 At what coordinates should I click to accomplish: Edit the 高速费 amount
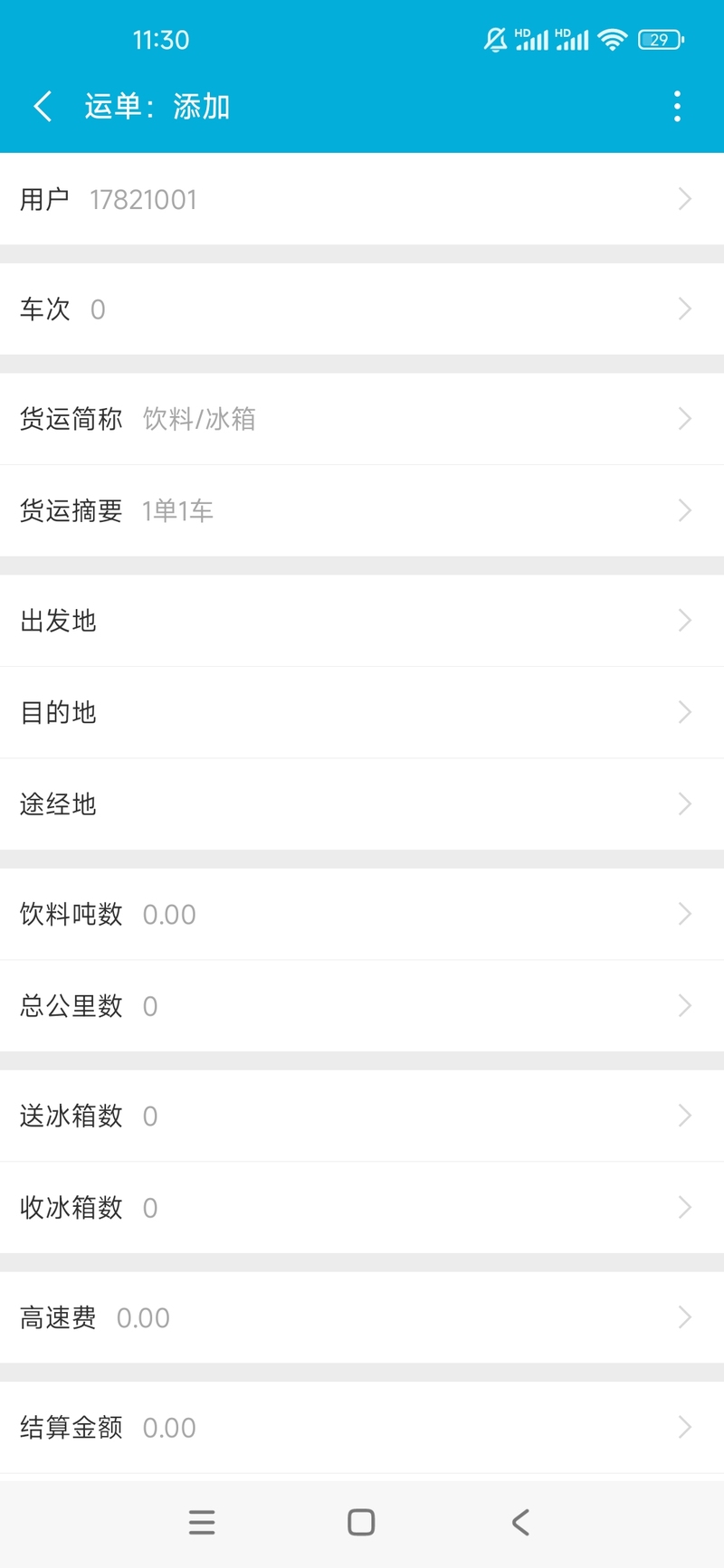tap(362, 1317)
